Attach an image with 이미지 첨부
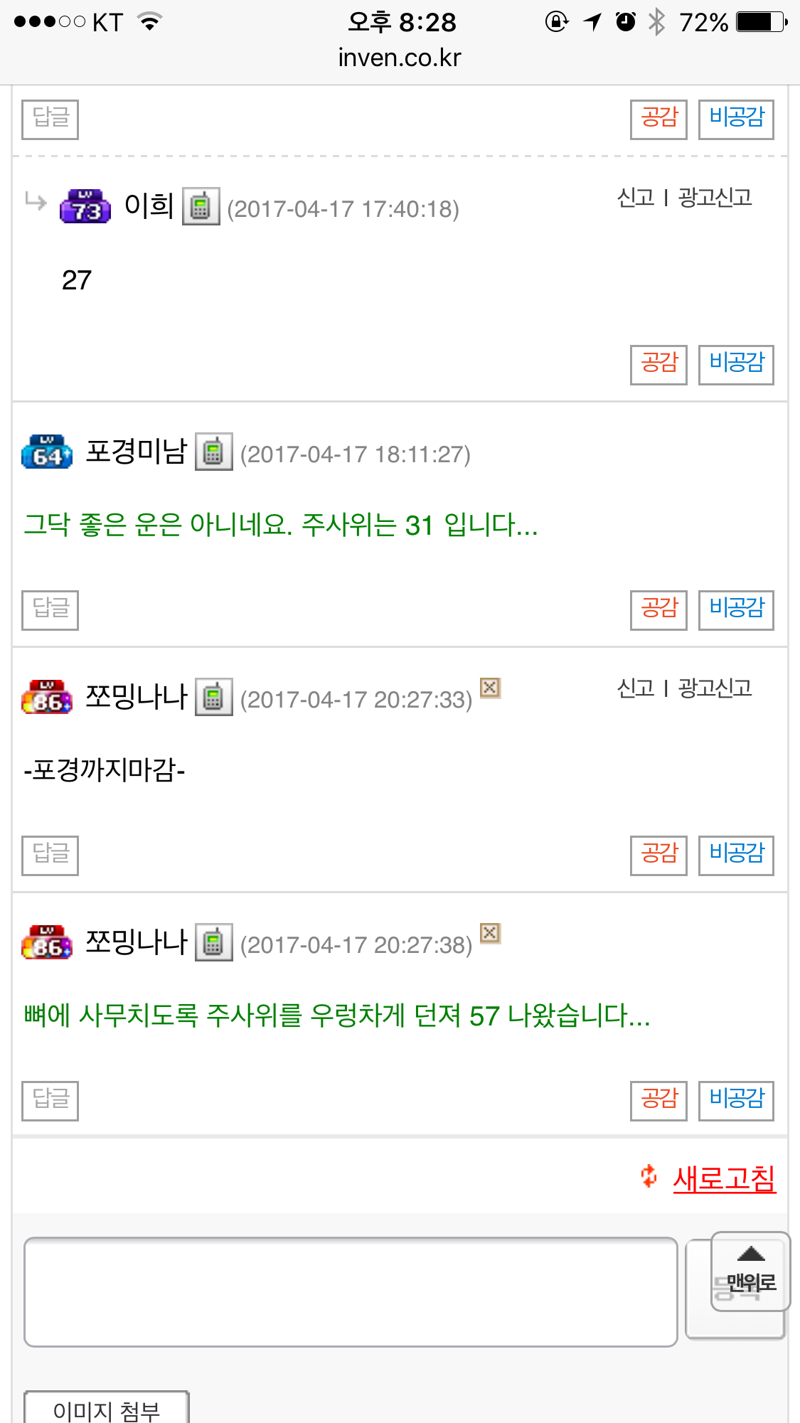Image resolution: width=800 pixels, height=1423 pixels. click(x=106, y=1410)
